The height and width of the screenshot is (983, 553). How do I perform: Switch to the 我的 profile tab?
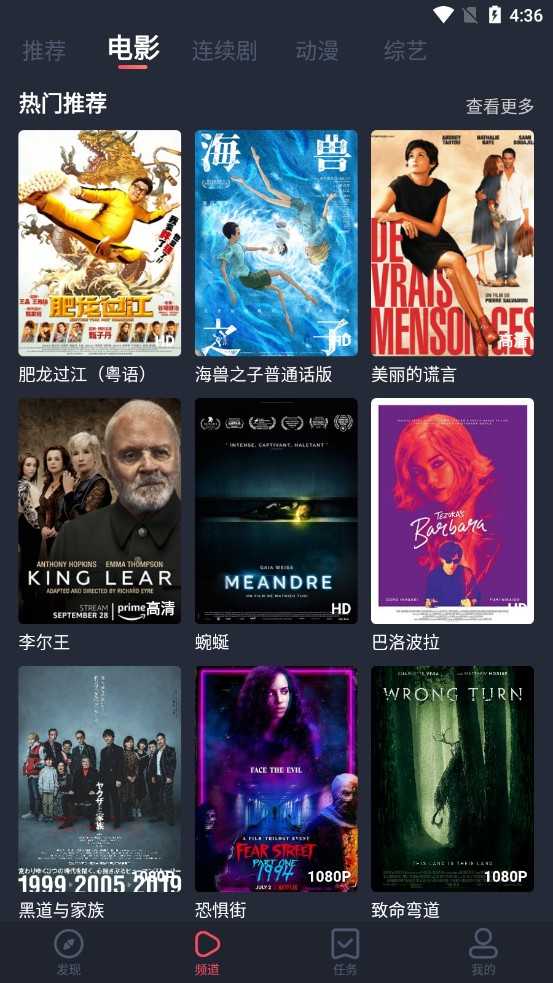[x=483, y=952]
